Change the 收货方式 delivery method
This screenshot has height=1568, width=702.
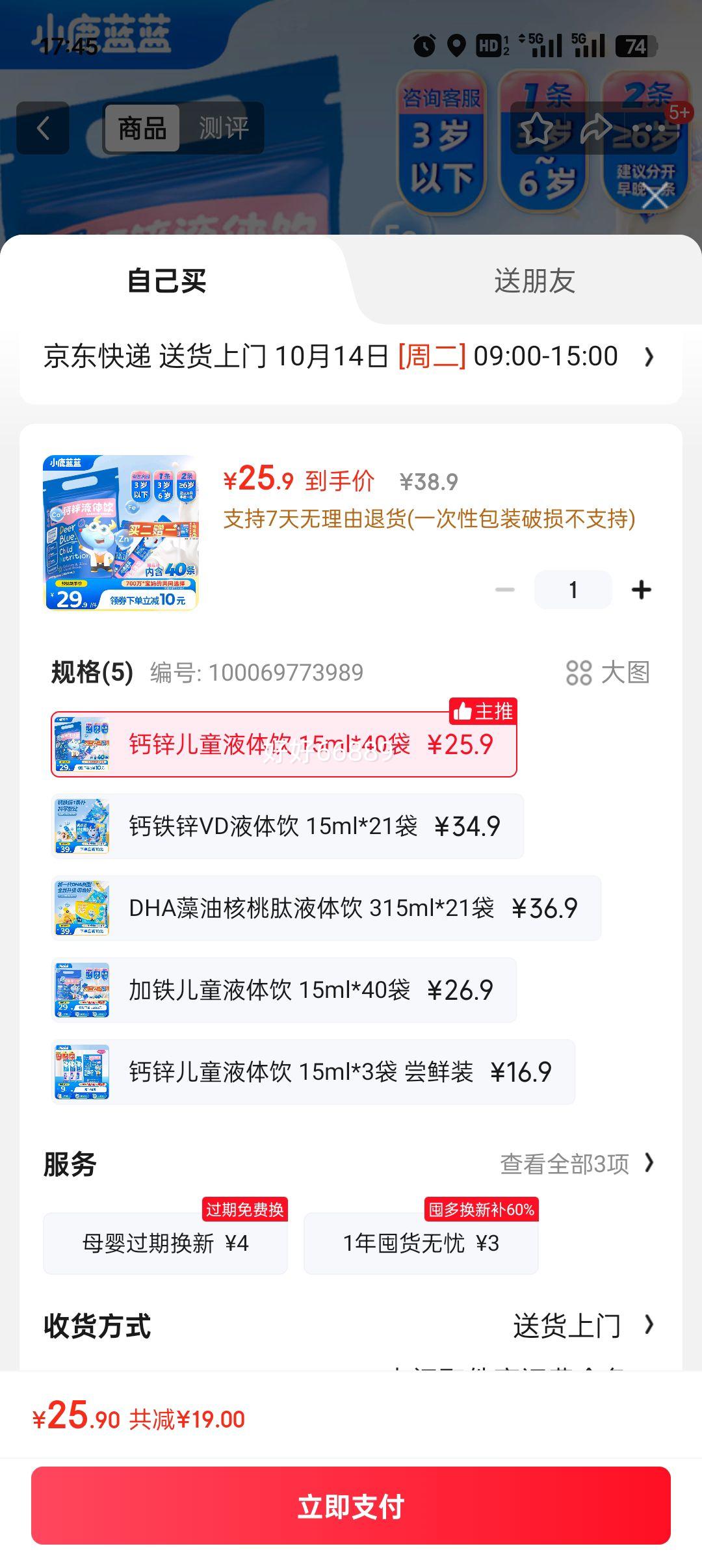pos(582,1327)
